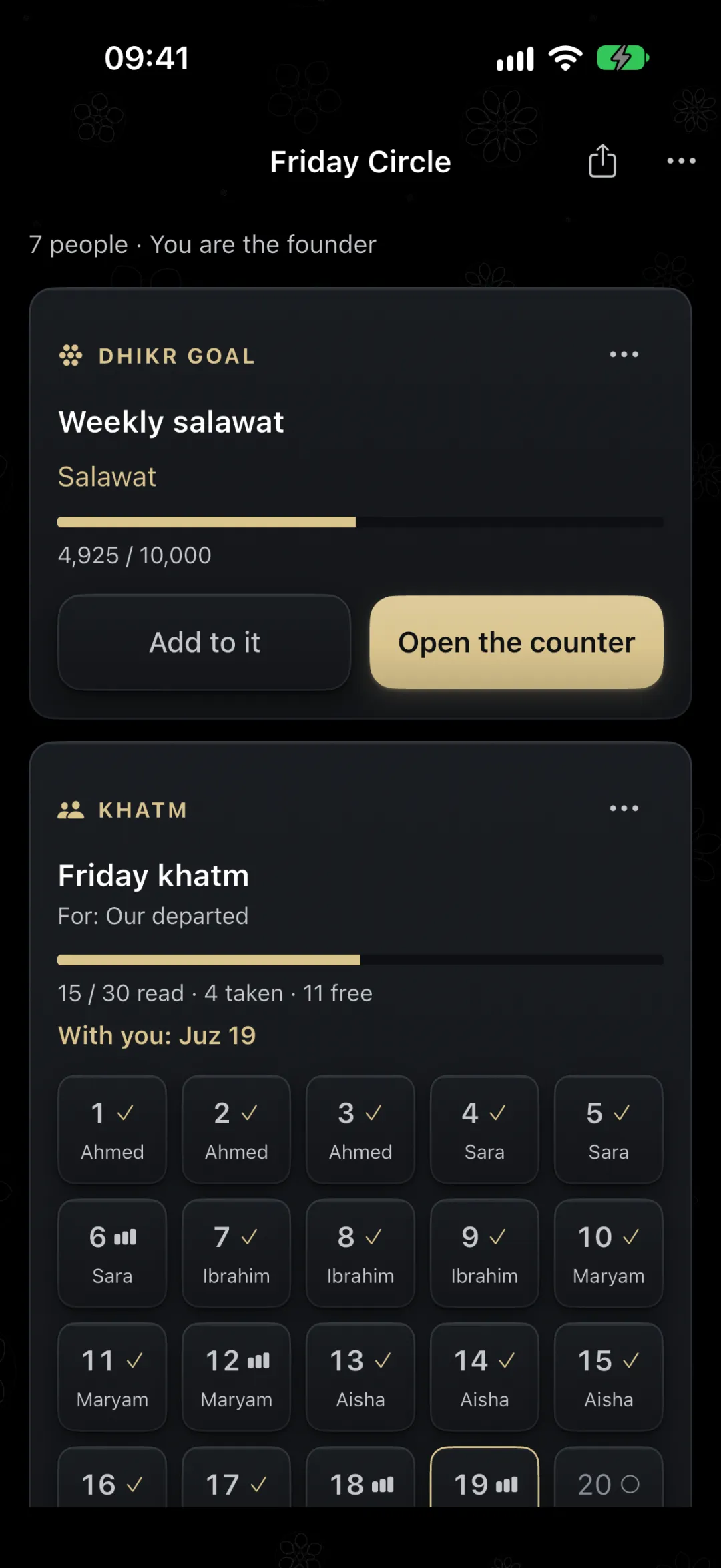
Task: Select Juz 6 in progress by Sara
Action: (112, 1253)
